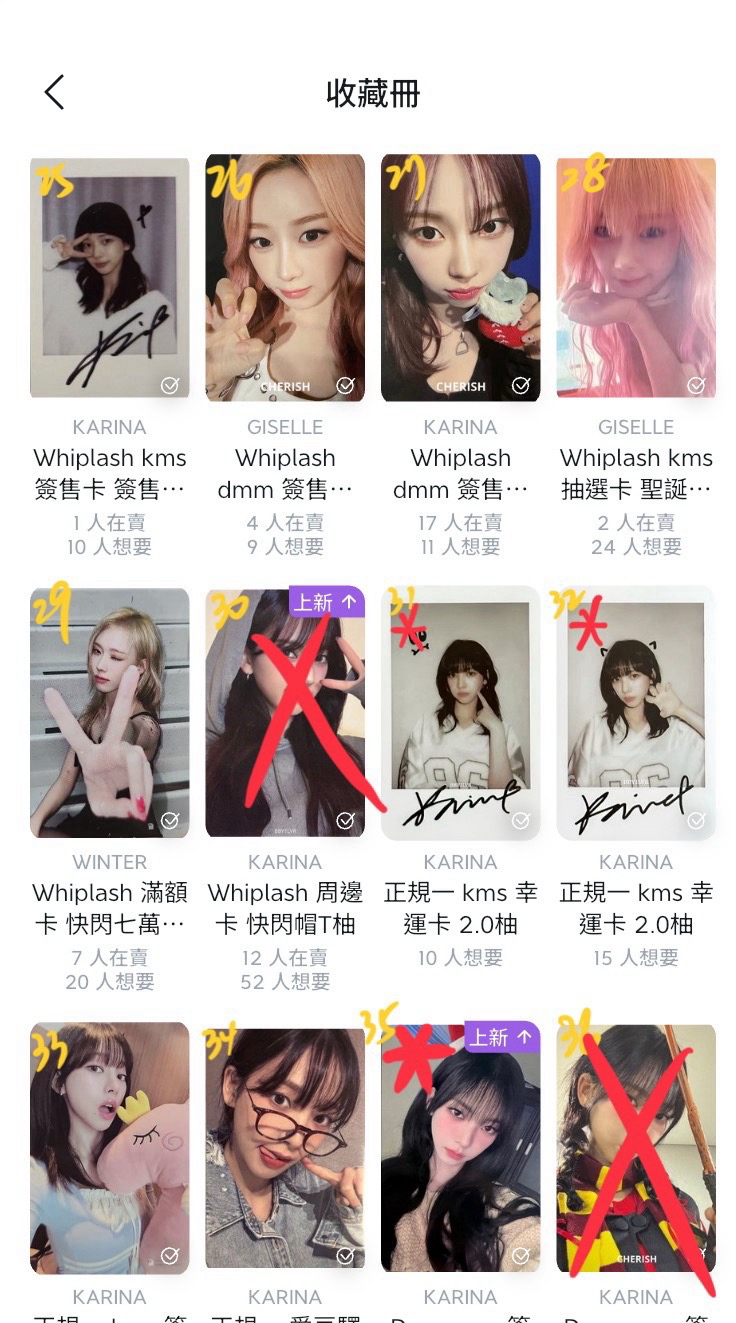Open the 52 人想要 wanters count link
Viewport: 736px width, 1323px height.
click(x=286, y=981)
